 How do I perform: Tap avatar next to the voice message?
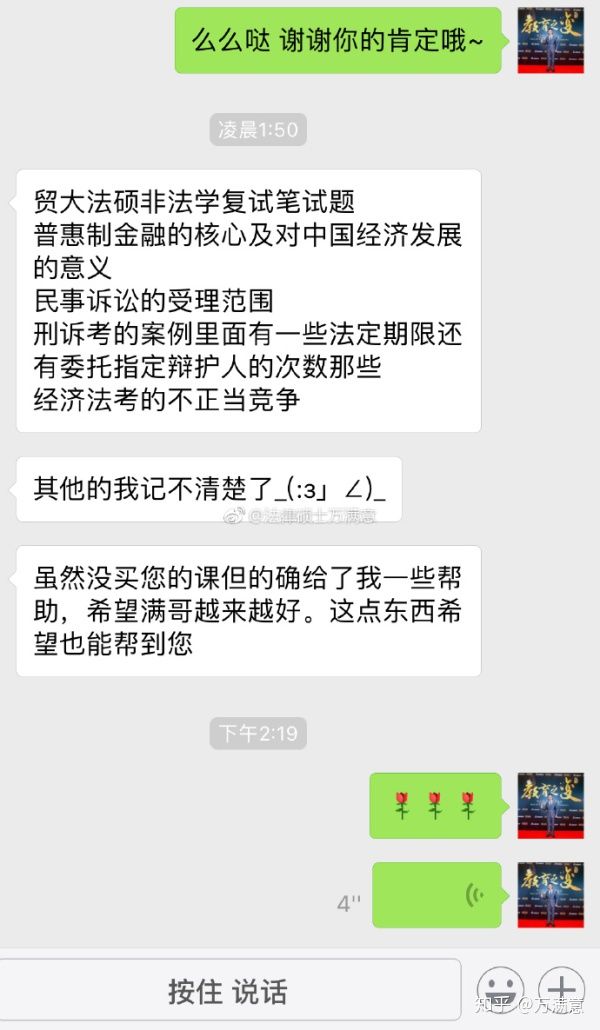coord(550,895)
